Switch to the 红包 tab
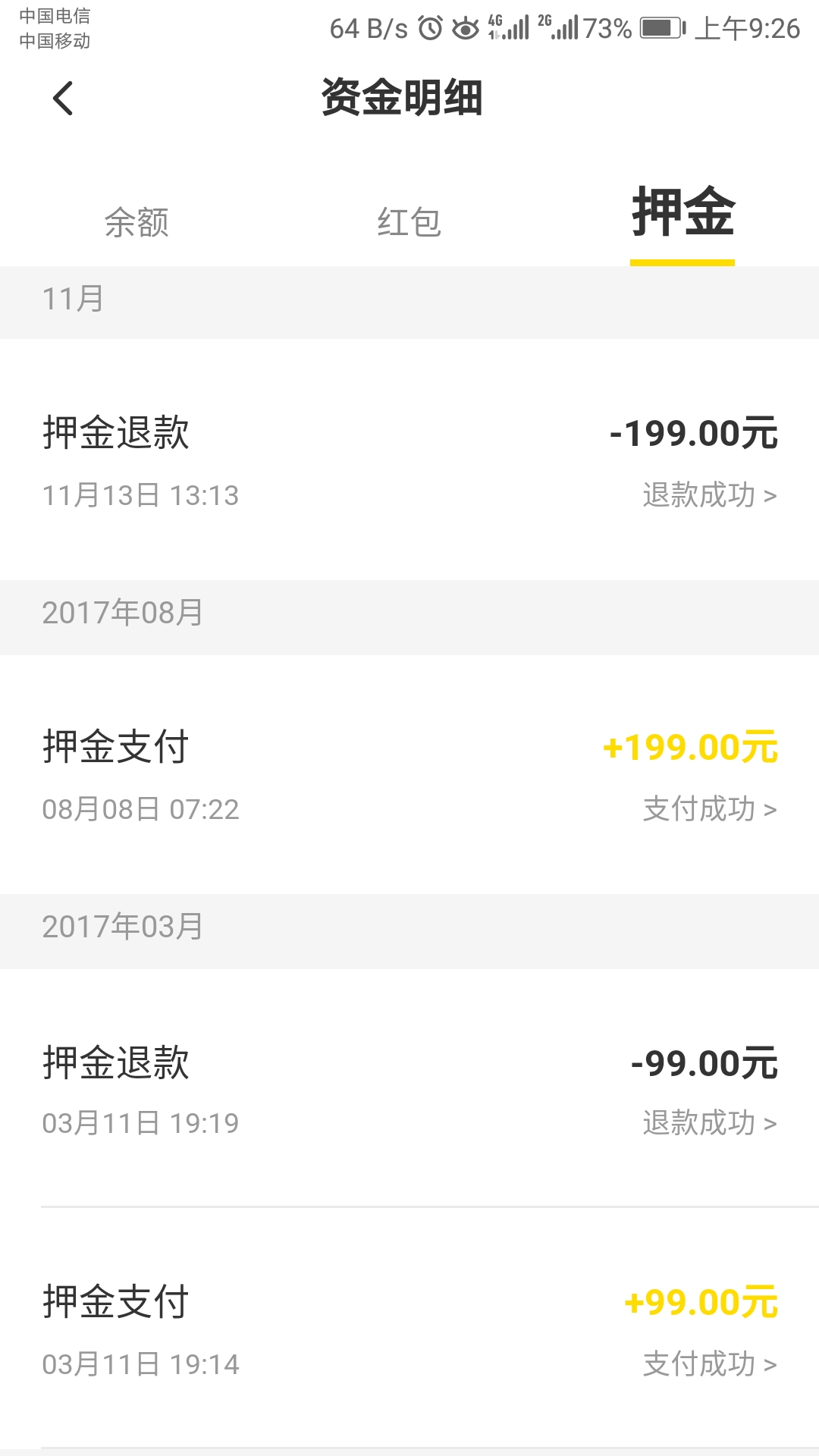This screenshot has width=819, height=1456. 409,222
